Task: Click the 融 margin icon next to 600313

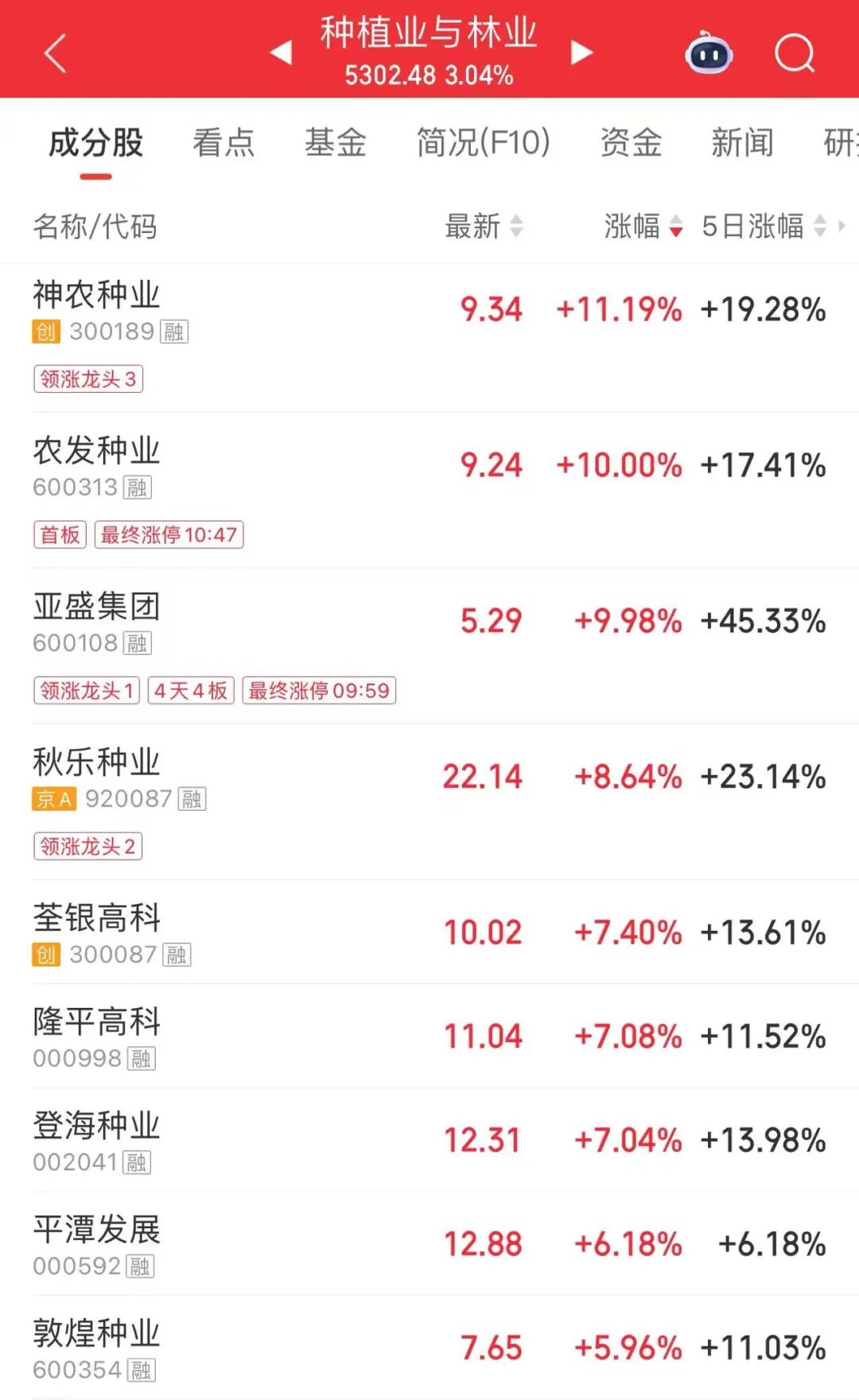Action: (x=140, y=489)
